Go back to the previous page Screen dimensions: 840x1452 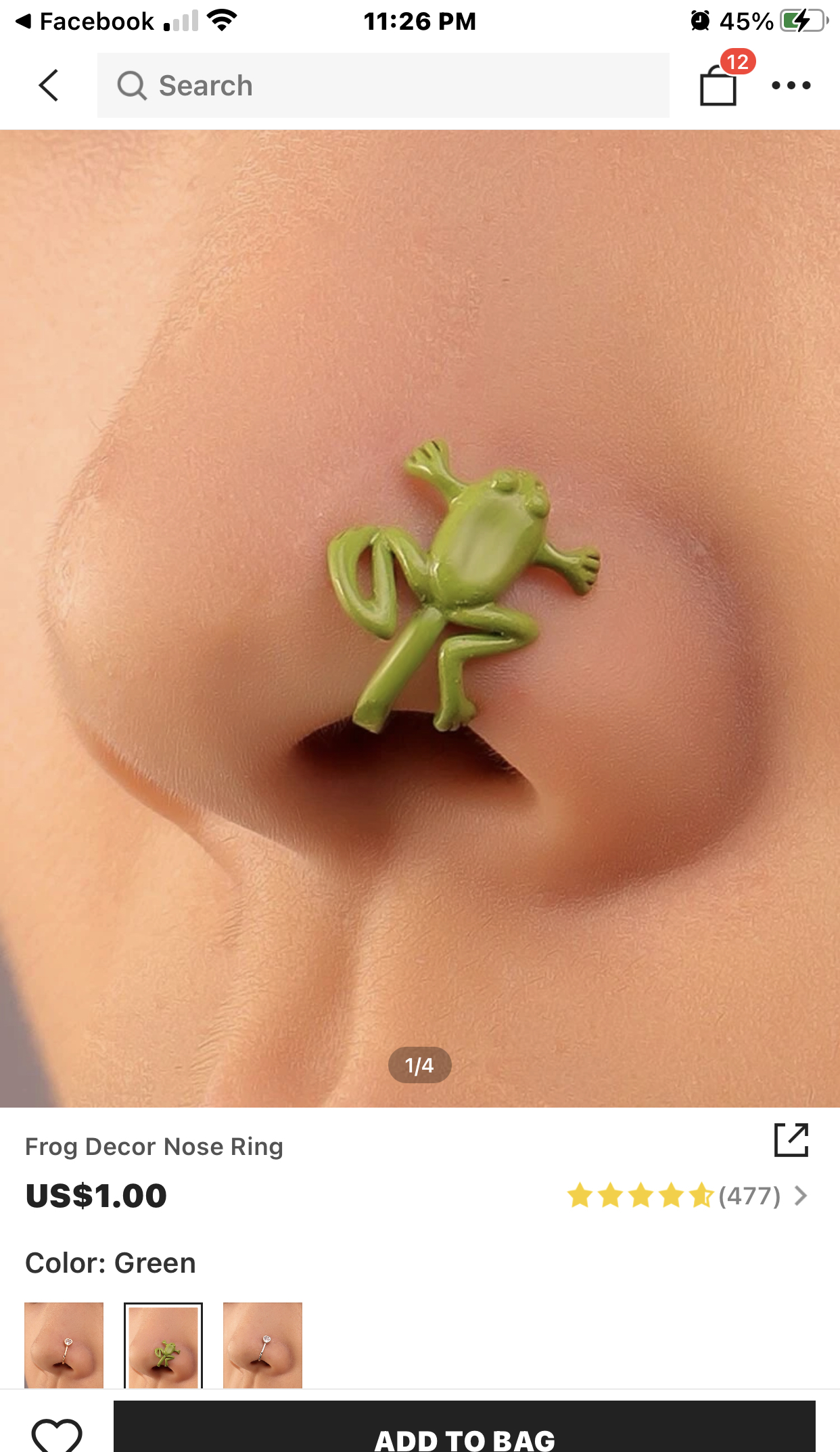49,86
